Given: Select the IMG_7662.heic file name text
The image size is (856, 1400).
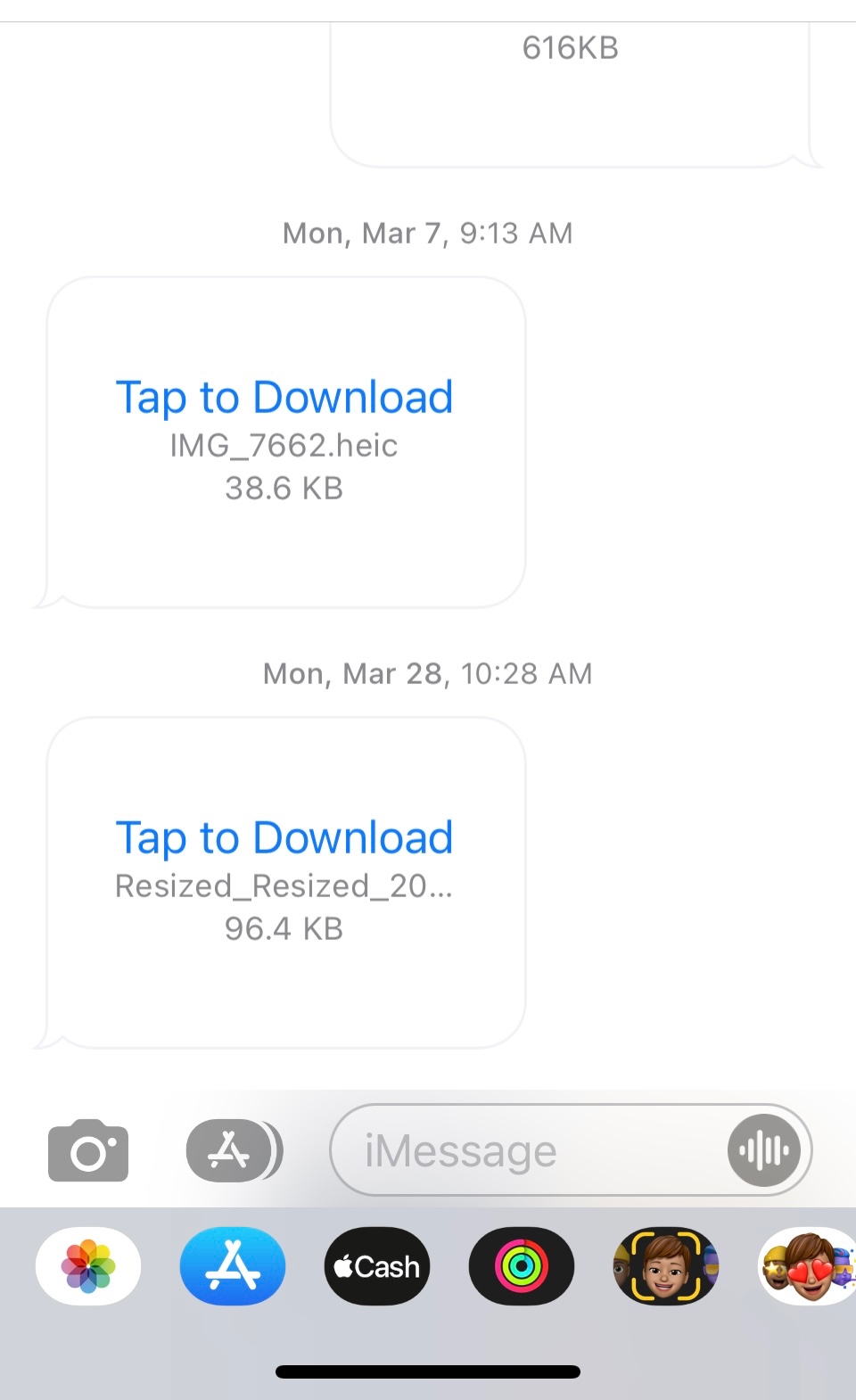Looking at the screenshot, I should click(284, 446).
